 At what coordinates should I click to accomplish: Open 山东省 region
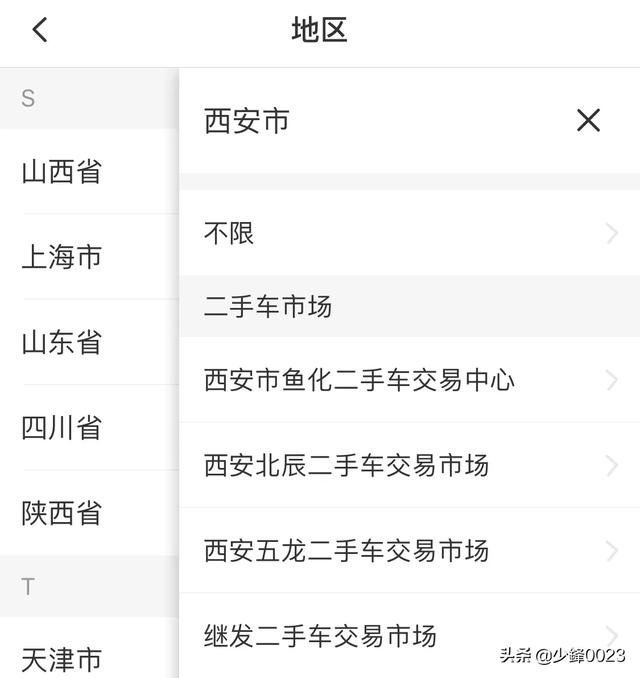62,343
